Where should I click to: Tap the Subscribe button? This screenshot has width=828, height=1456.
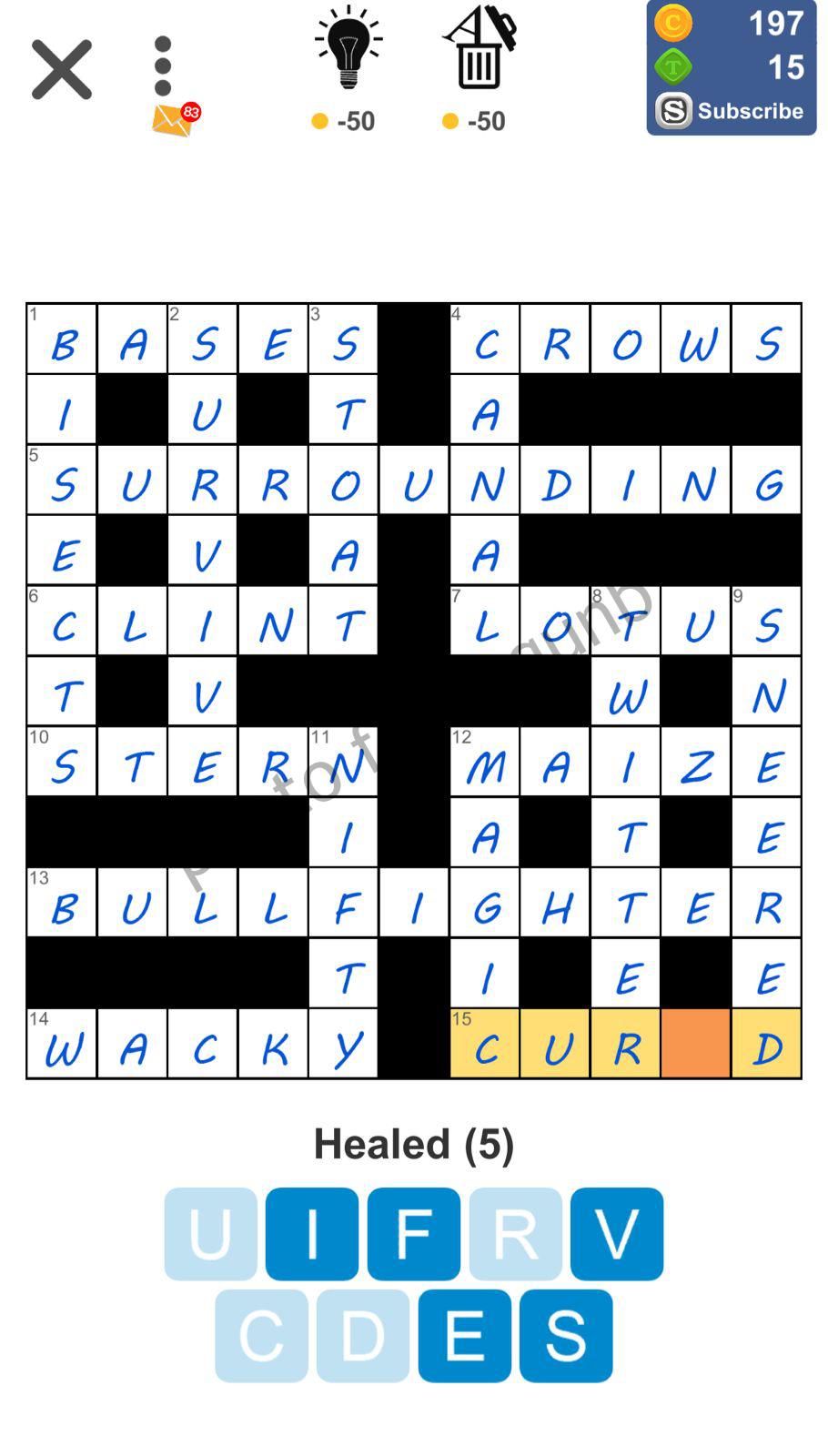tap(732, 111)
